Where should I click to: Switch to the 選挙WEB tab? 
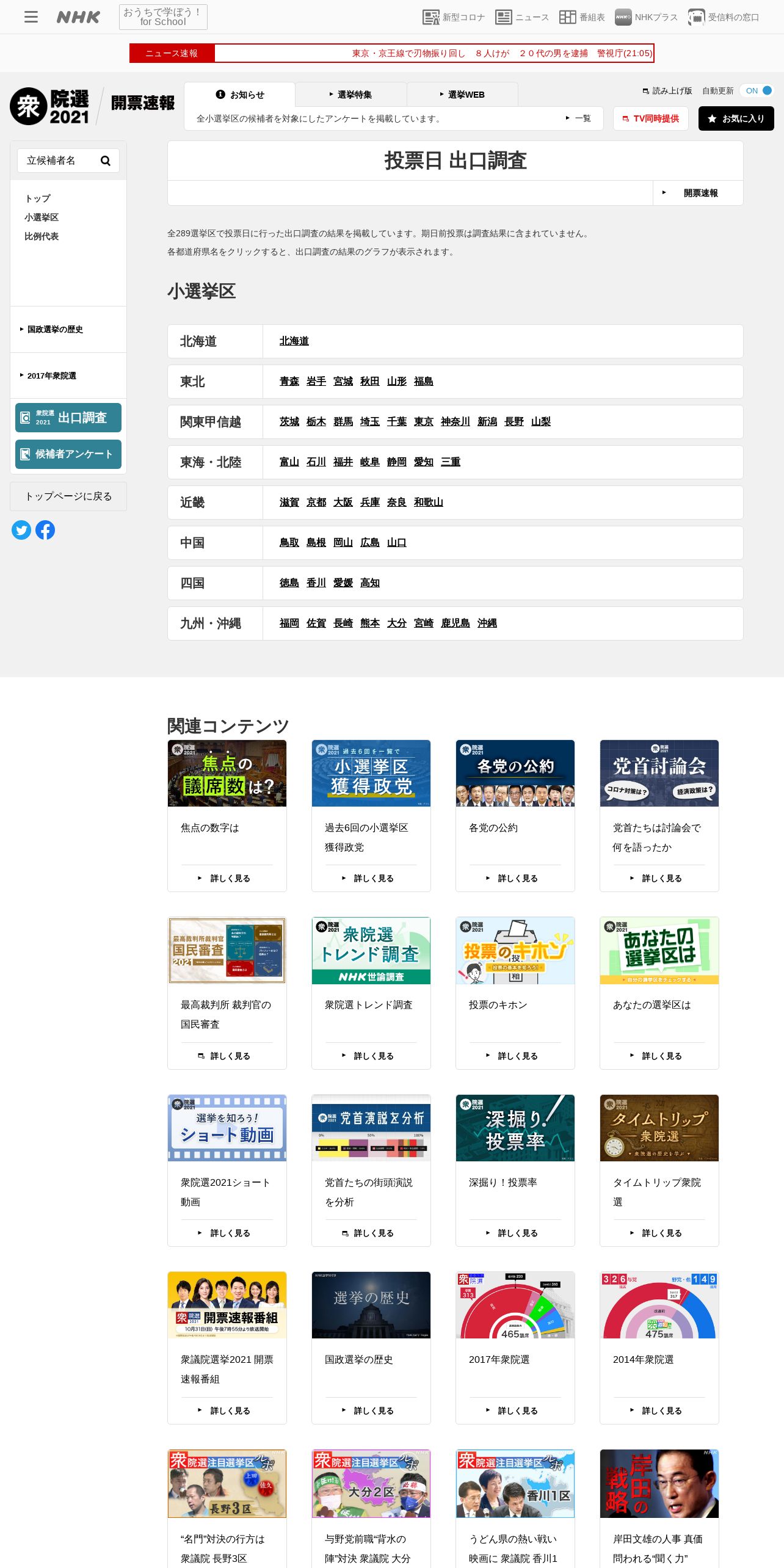462,95
